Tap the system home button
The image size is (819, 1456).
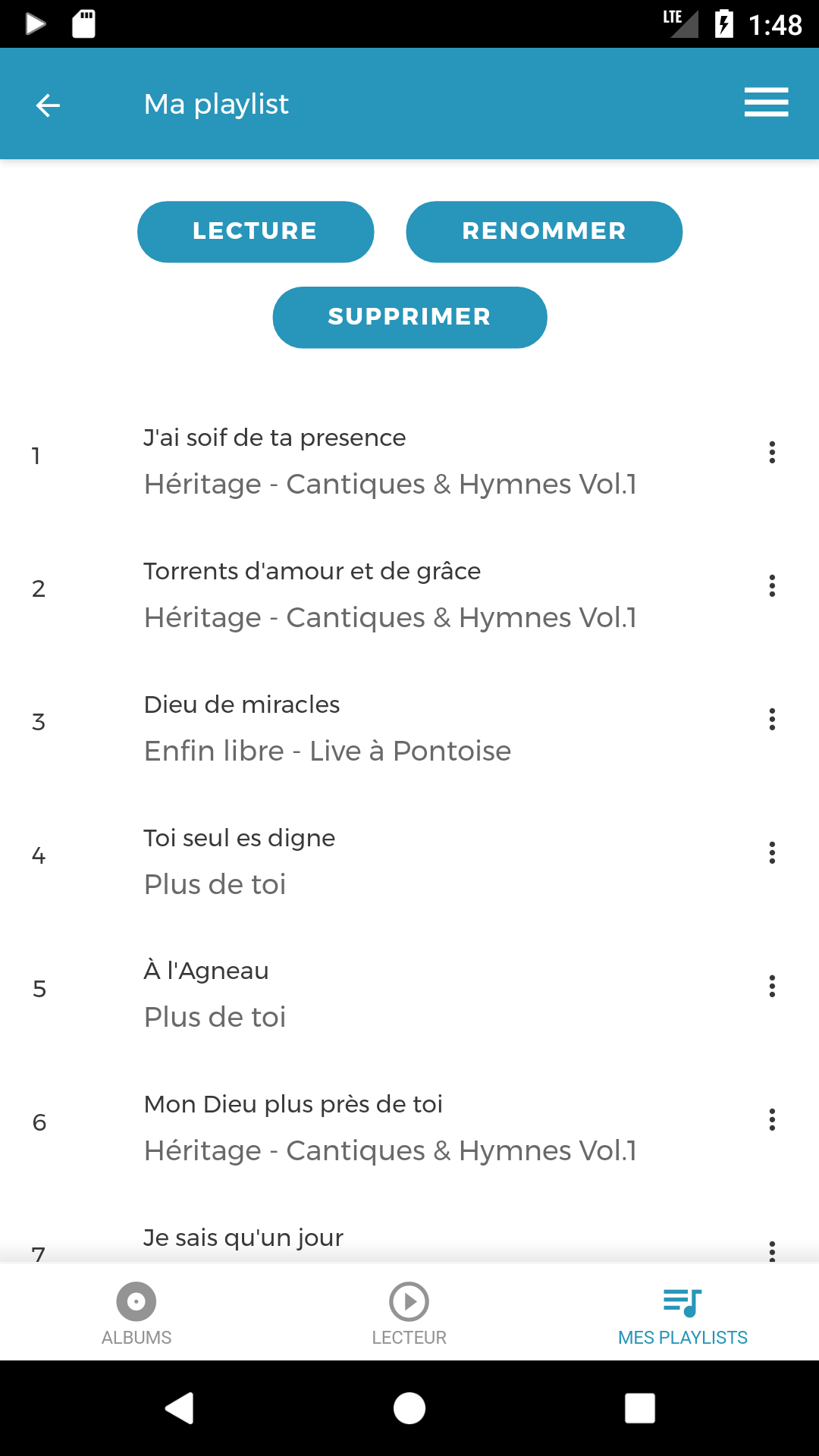(409, 1408)
